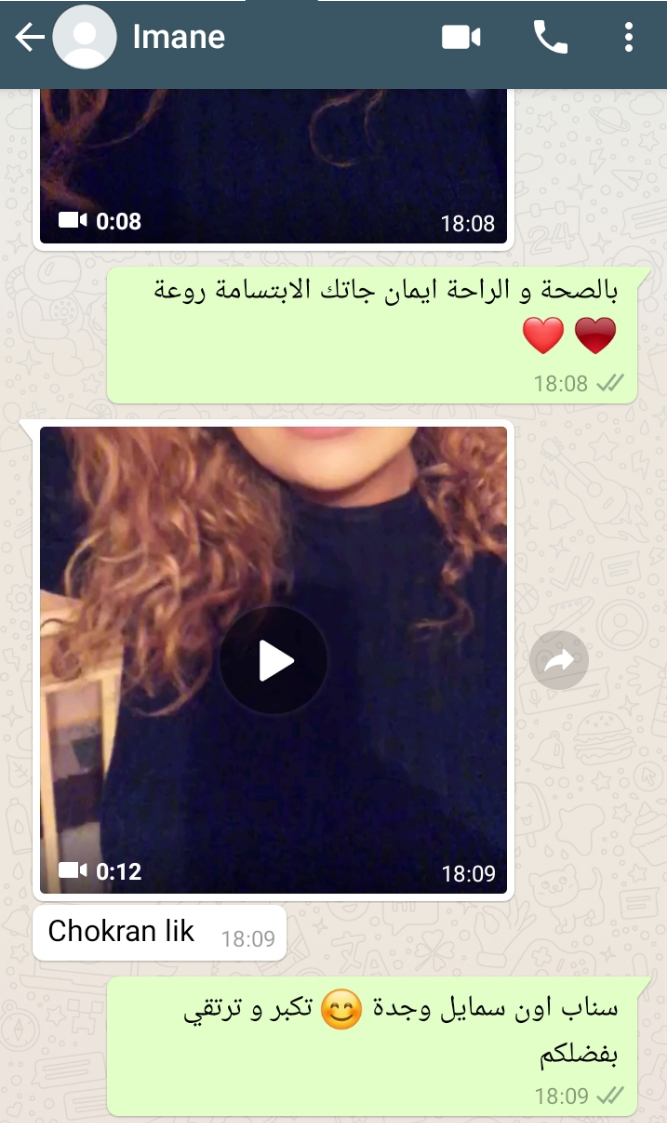Viewport: 667px width, 1124px height.
Task: Start a voice call with Imane
Action: [x=549, y=38]
